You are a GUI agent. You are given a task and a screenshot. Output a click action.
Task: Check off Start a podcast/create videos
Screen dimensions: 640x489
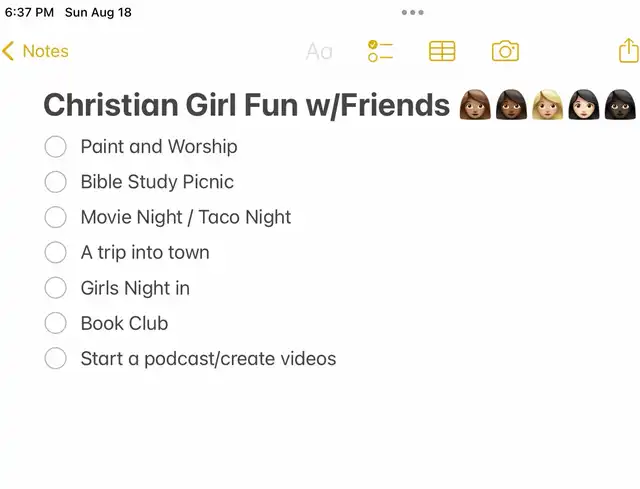[55, 358]
